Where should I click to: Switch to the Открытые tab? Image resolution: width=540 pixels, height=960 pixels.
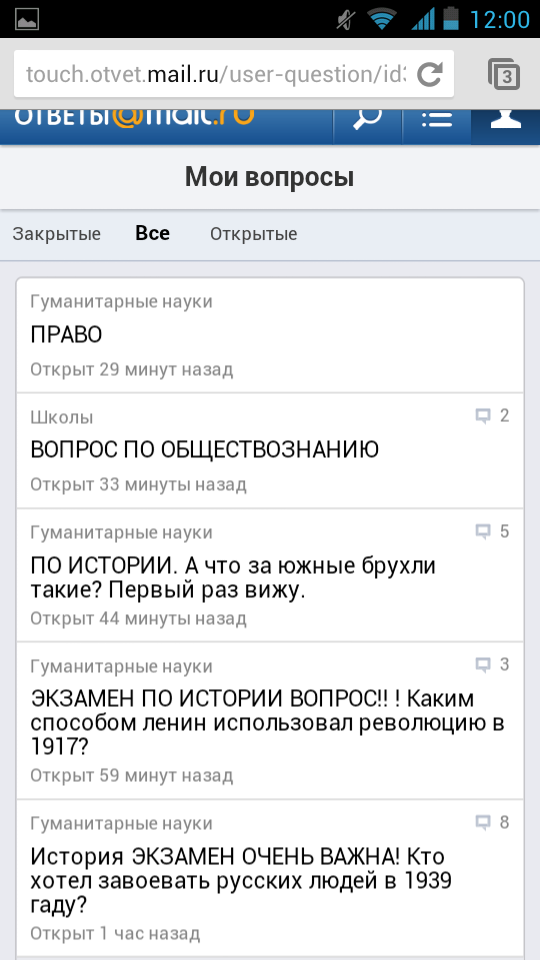point(253,234)
